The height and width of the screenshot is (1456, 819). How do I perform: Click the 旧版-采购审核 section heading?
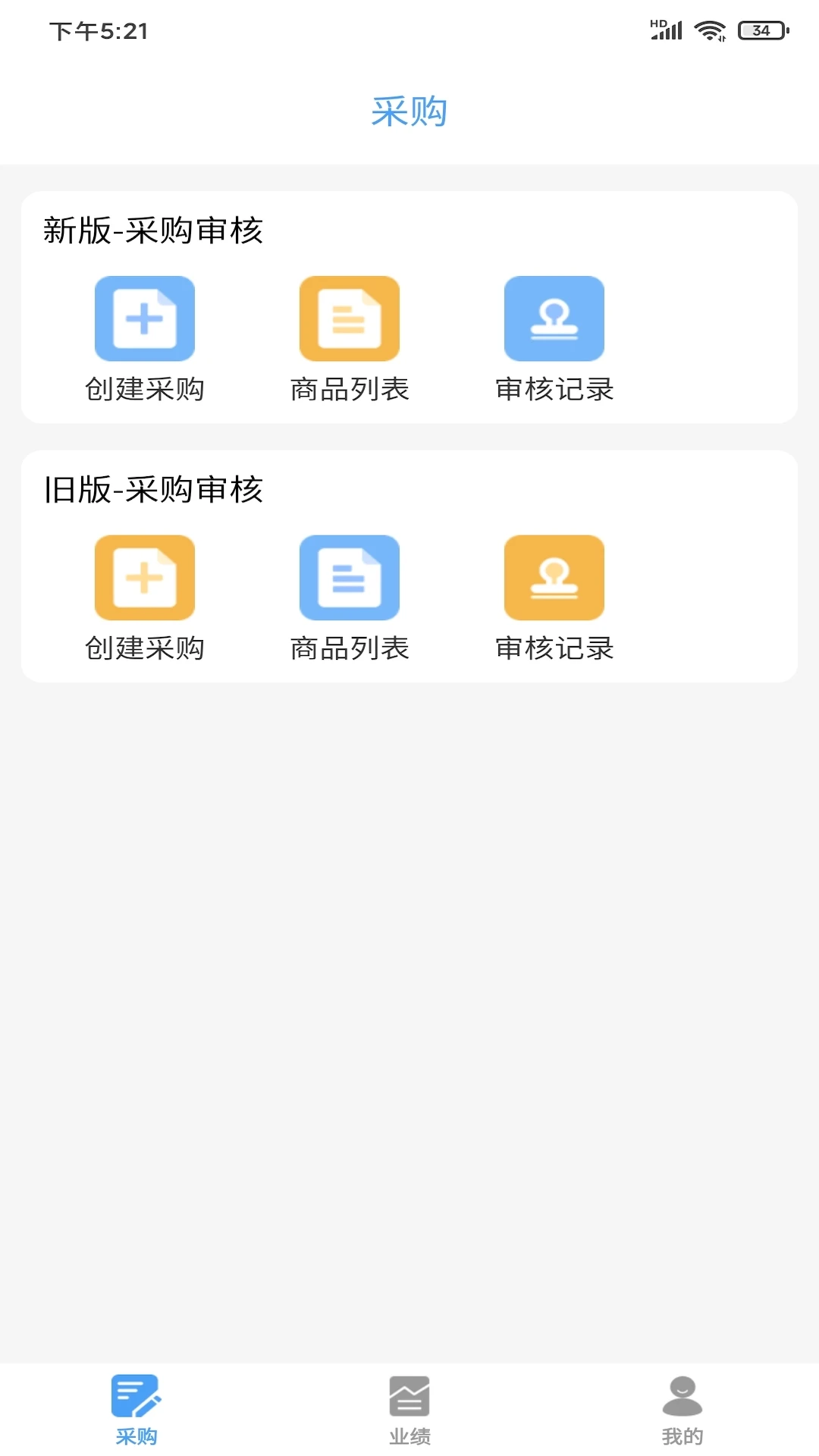153,491
